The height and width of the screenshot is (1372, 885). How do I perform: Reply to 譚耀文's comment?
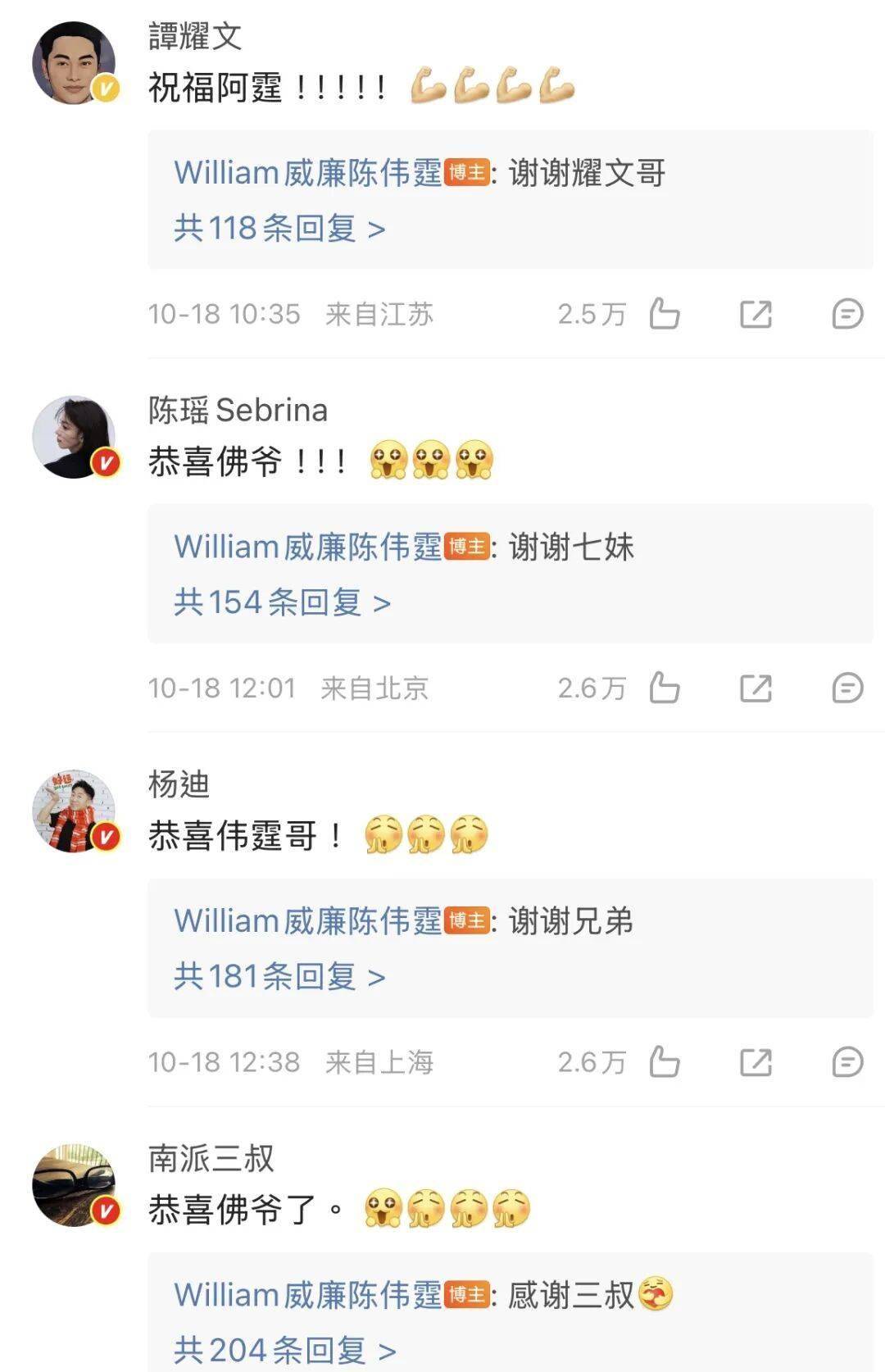pyautogui.click(x=847, y=314)
